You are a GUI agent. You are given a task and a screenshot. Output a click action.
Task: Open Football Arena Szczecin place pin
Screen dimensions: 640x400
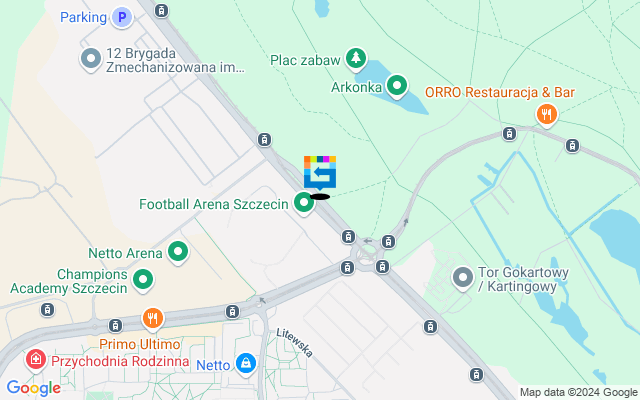[x=303, y=203]
